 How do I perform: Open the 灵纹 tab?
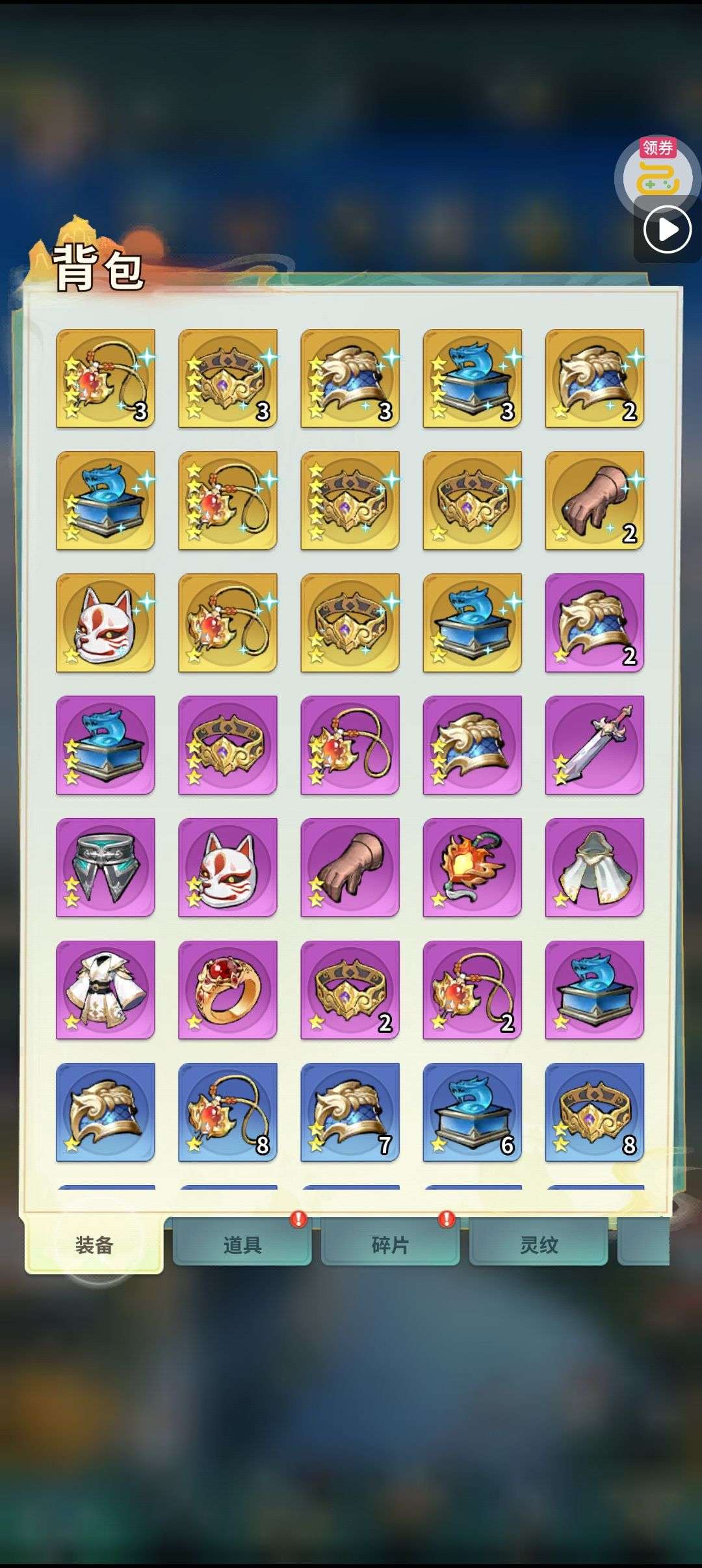pyautogui.click(x=538, y=1244)
